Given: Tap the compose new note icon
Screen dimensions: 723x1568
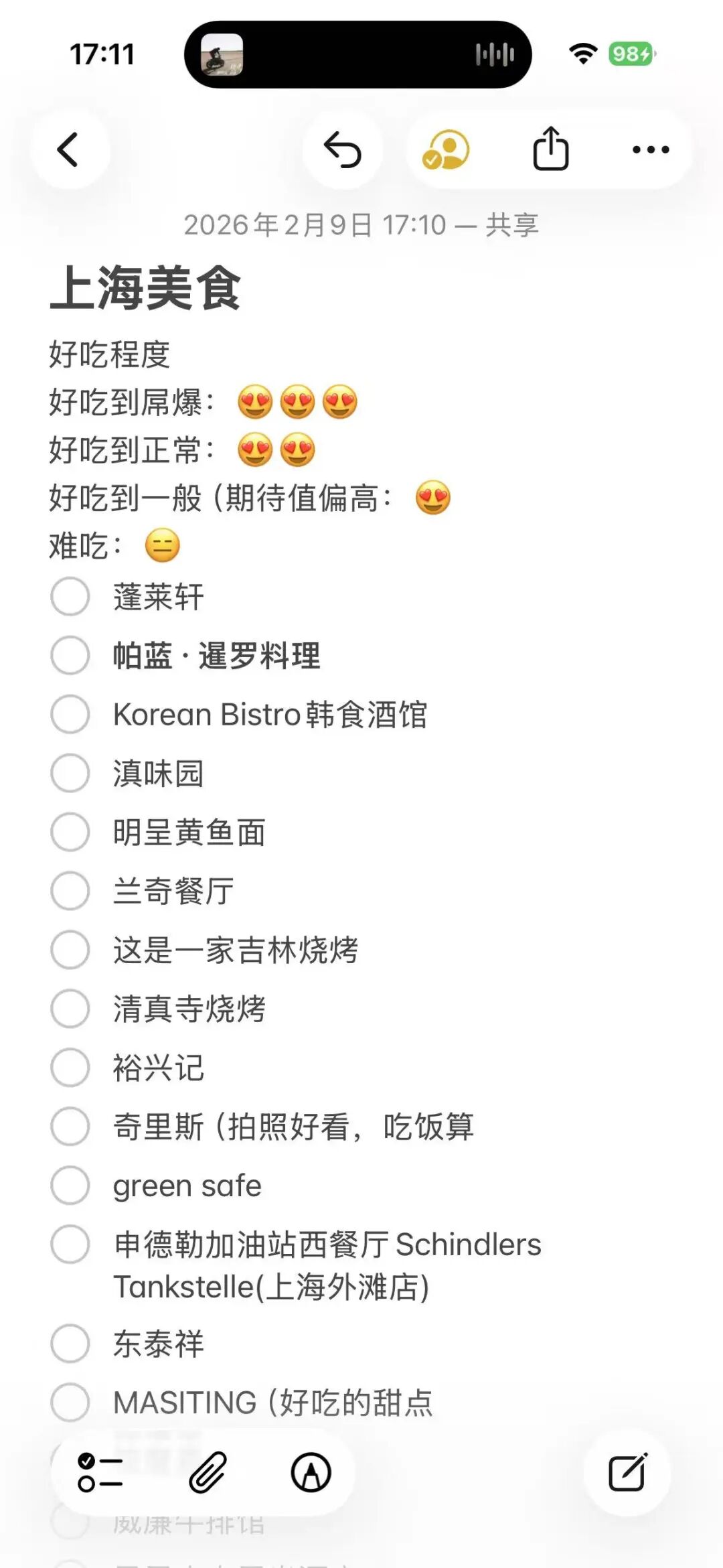Looking at the screenshot, I should 627,1471.
